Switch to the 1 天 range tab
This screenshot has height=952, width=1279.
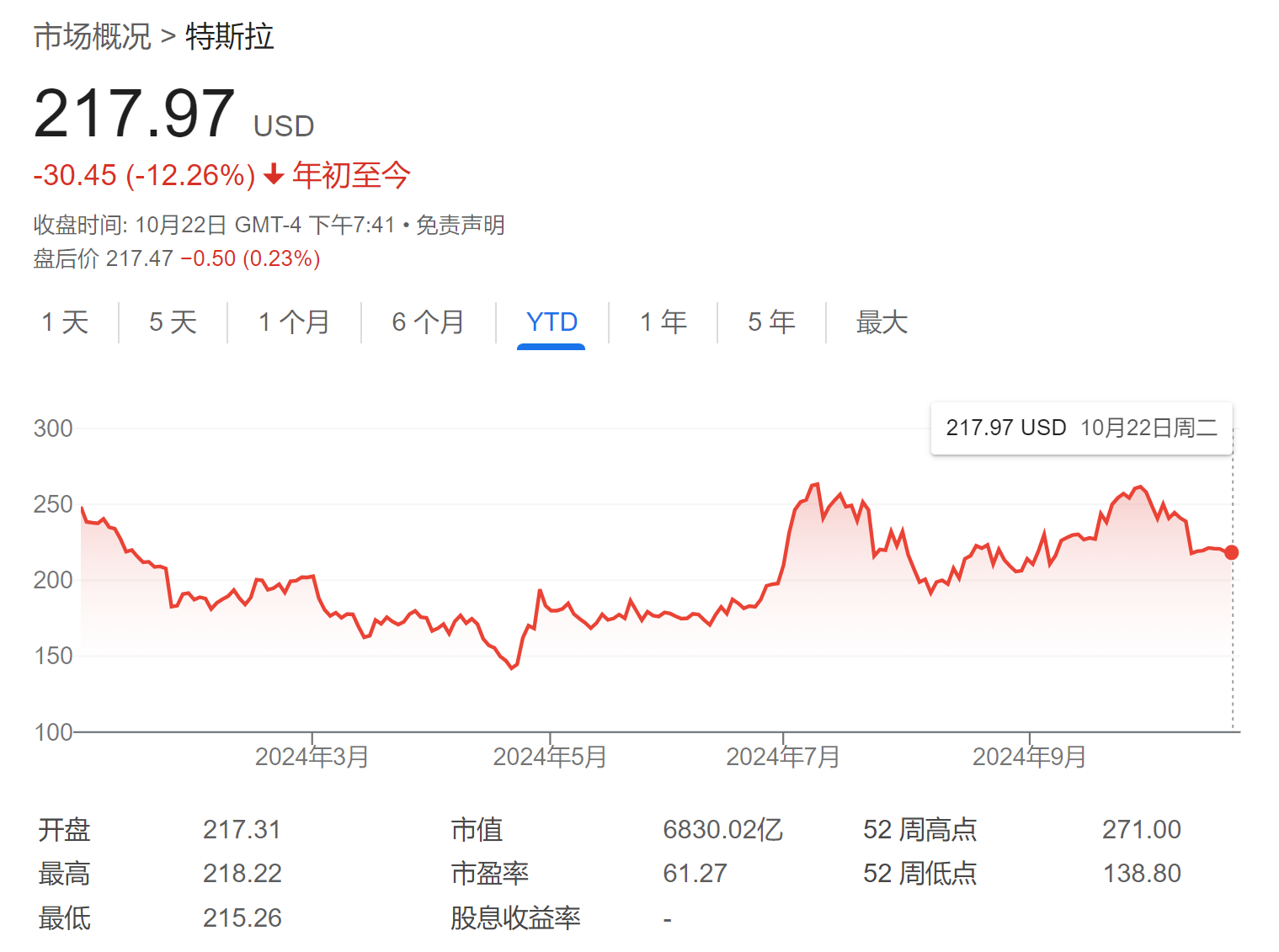coord(65,322)
